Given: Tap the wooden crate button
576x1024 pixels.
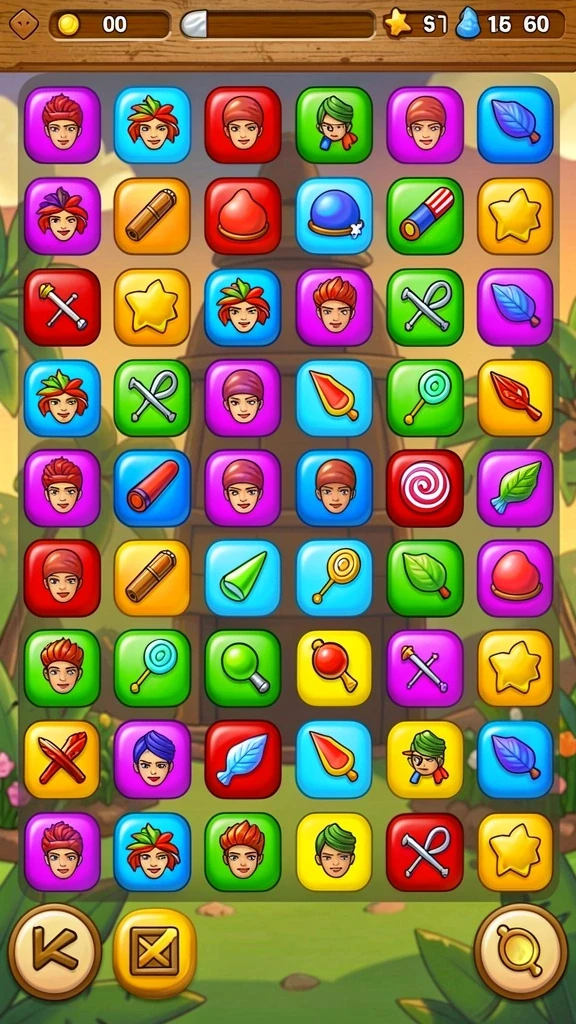Looking at the screenshot, I should [x=155, y=952].
